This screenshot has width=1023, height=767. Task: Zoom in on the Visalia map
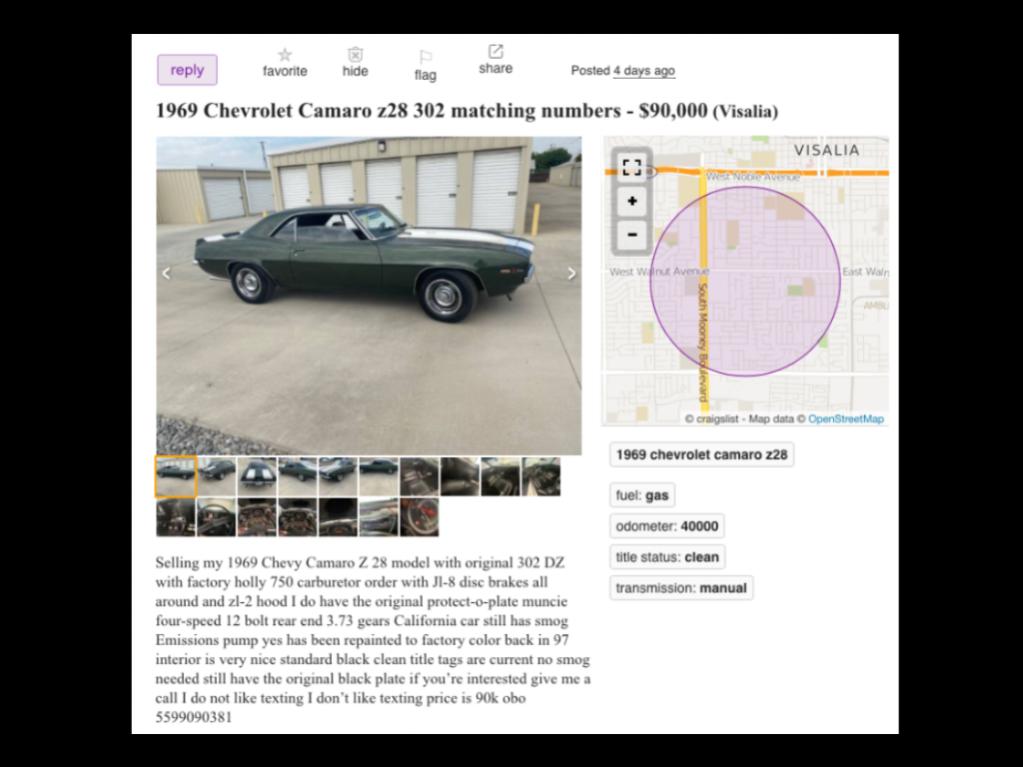click(631, 202)
